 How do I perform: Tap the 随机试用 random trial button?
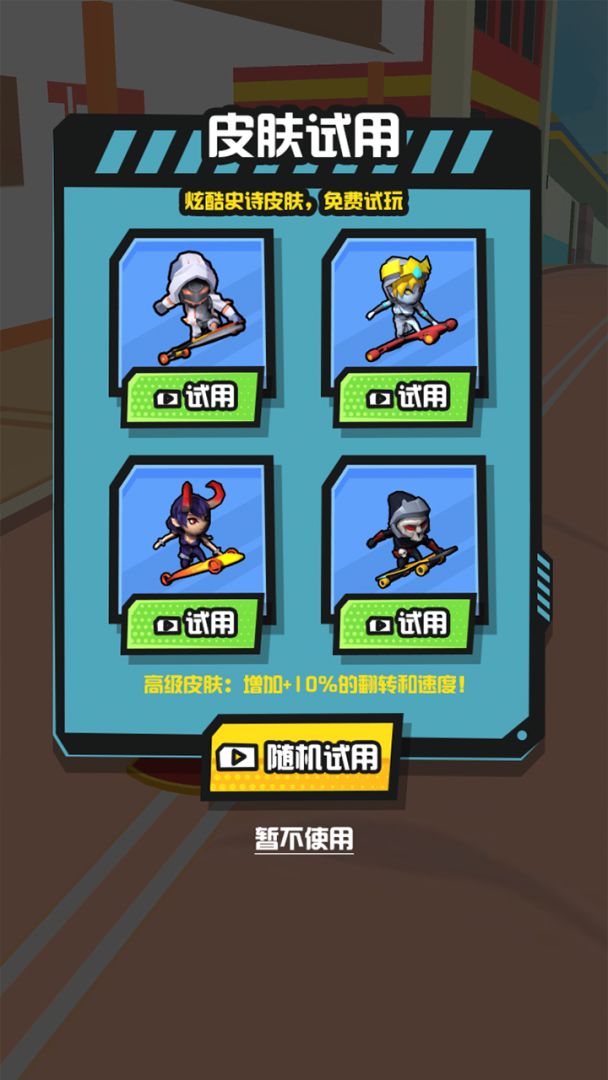tap(302, 757)
